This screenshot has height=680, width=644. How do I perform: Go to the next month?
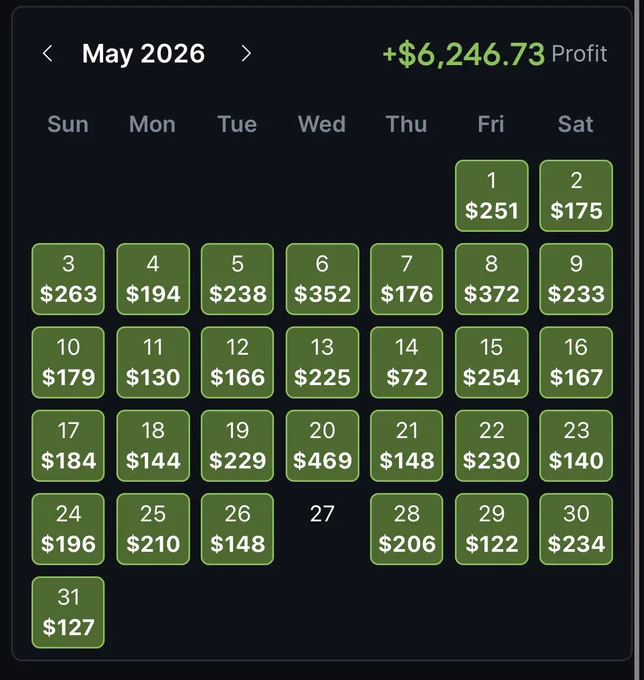(246, 53)
